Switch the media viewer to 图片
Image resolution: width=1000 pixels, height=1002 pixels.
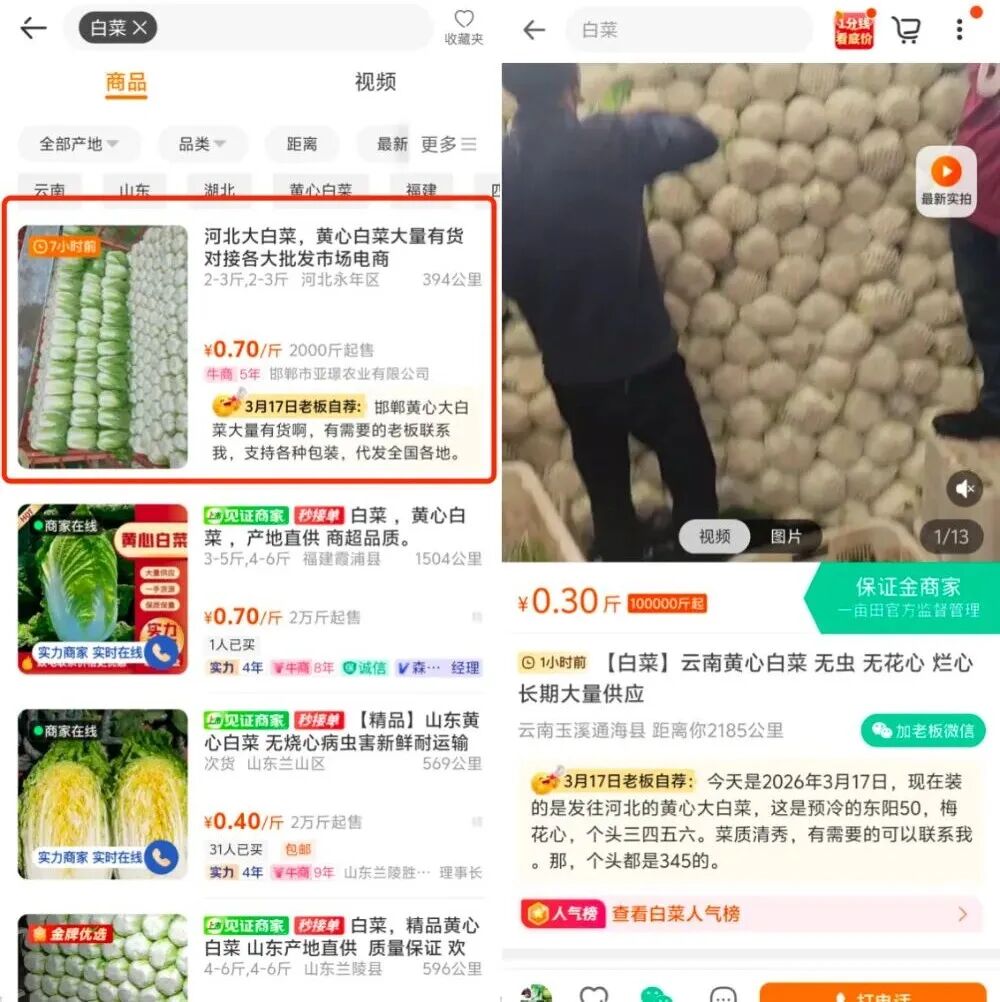(786, 537)
